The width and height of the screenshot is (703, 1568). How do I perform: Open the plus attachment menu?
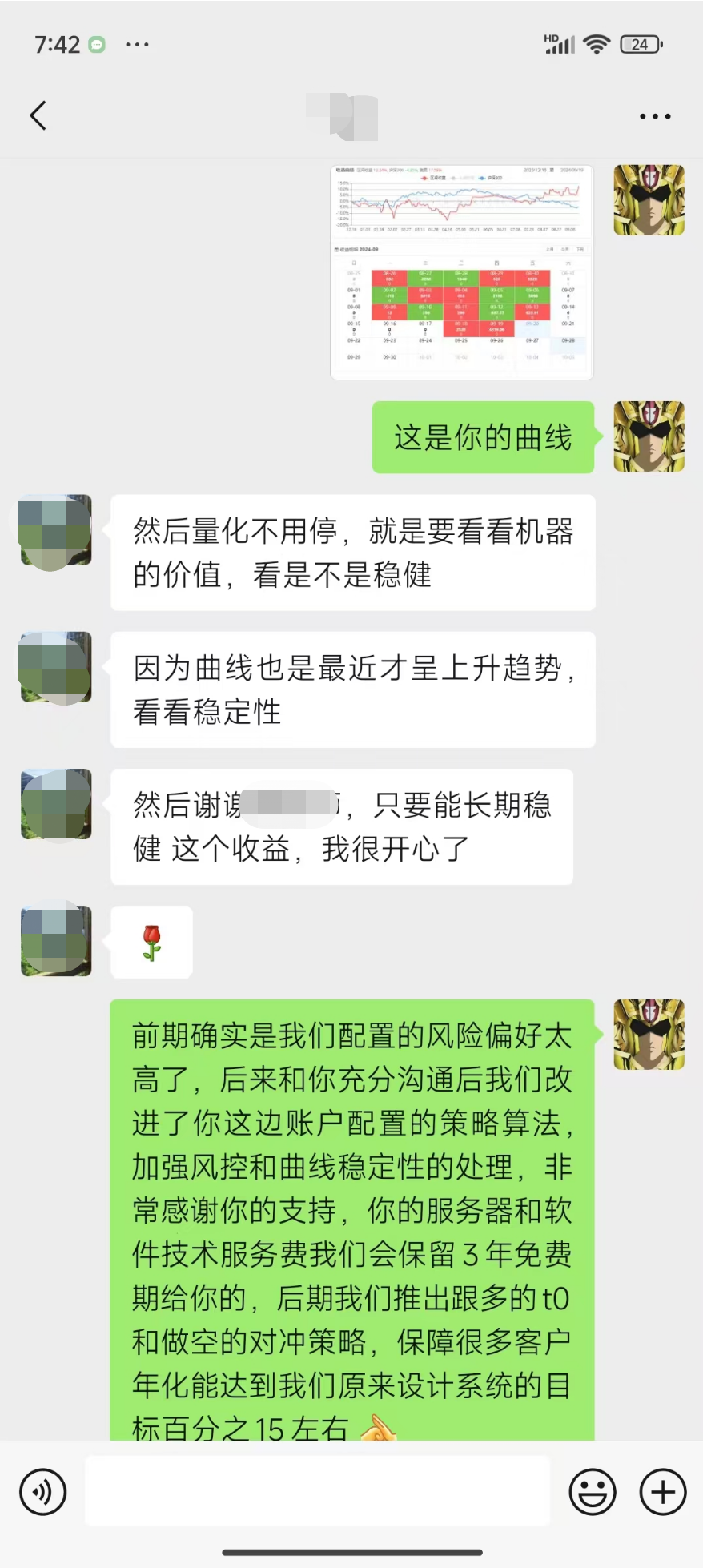click(662, 1492)
